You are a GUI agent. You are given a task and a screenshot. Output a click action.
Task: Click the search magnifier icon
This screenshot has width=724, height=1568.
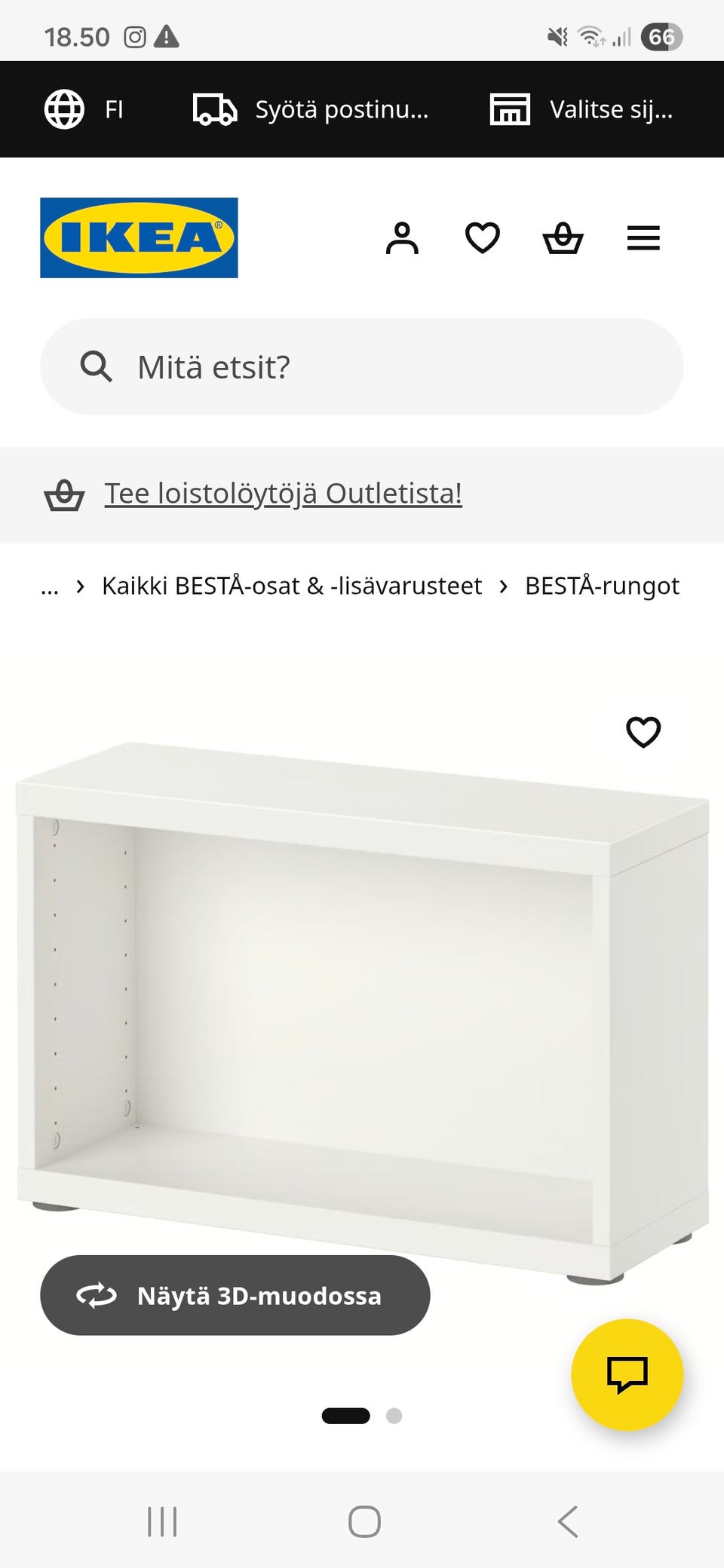pos(98,367)
